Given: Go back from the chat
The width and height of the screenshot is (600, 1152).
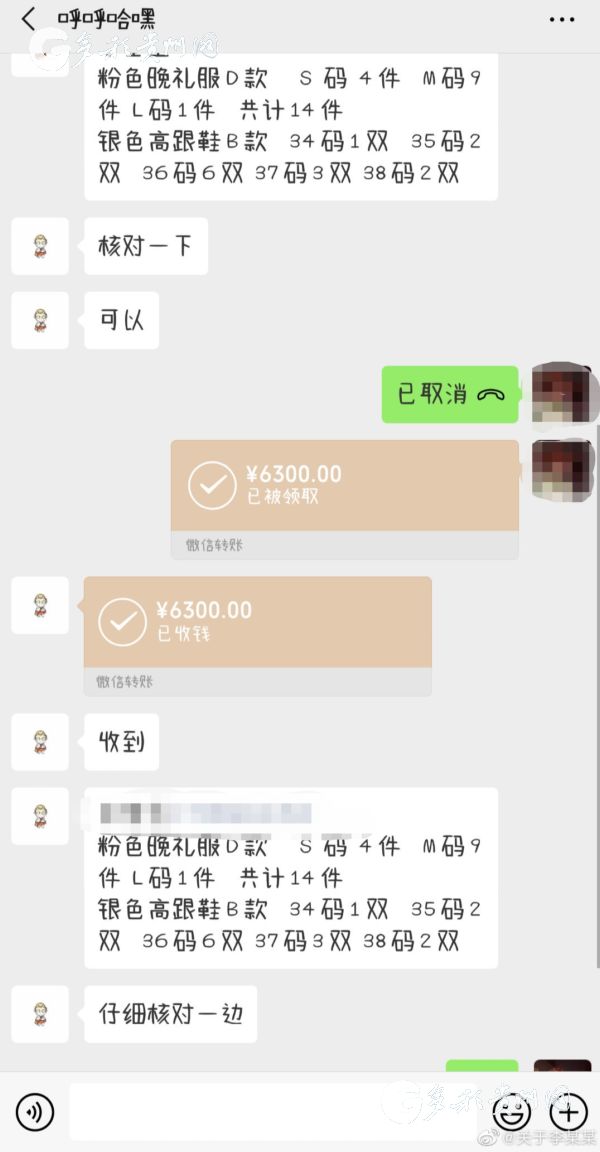Looking at the screenshot, I should click(28, 18).
